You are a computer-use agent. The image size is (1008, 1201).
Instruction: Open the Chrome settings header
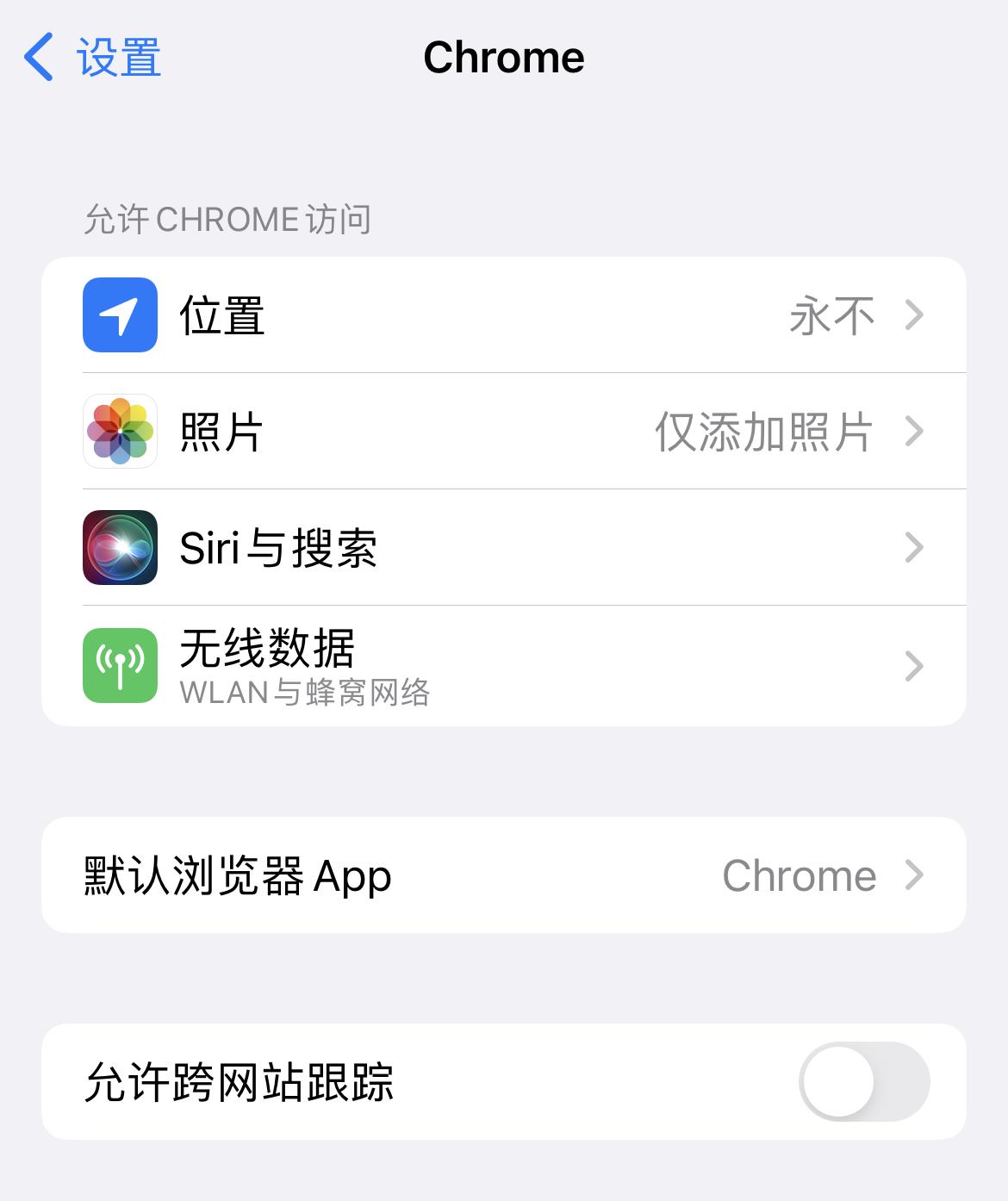tap(504, 57)
